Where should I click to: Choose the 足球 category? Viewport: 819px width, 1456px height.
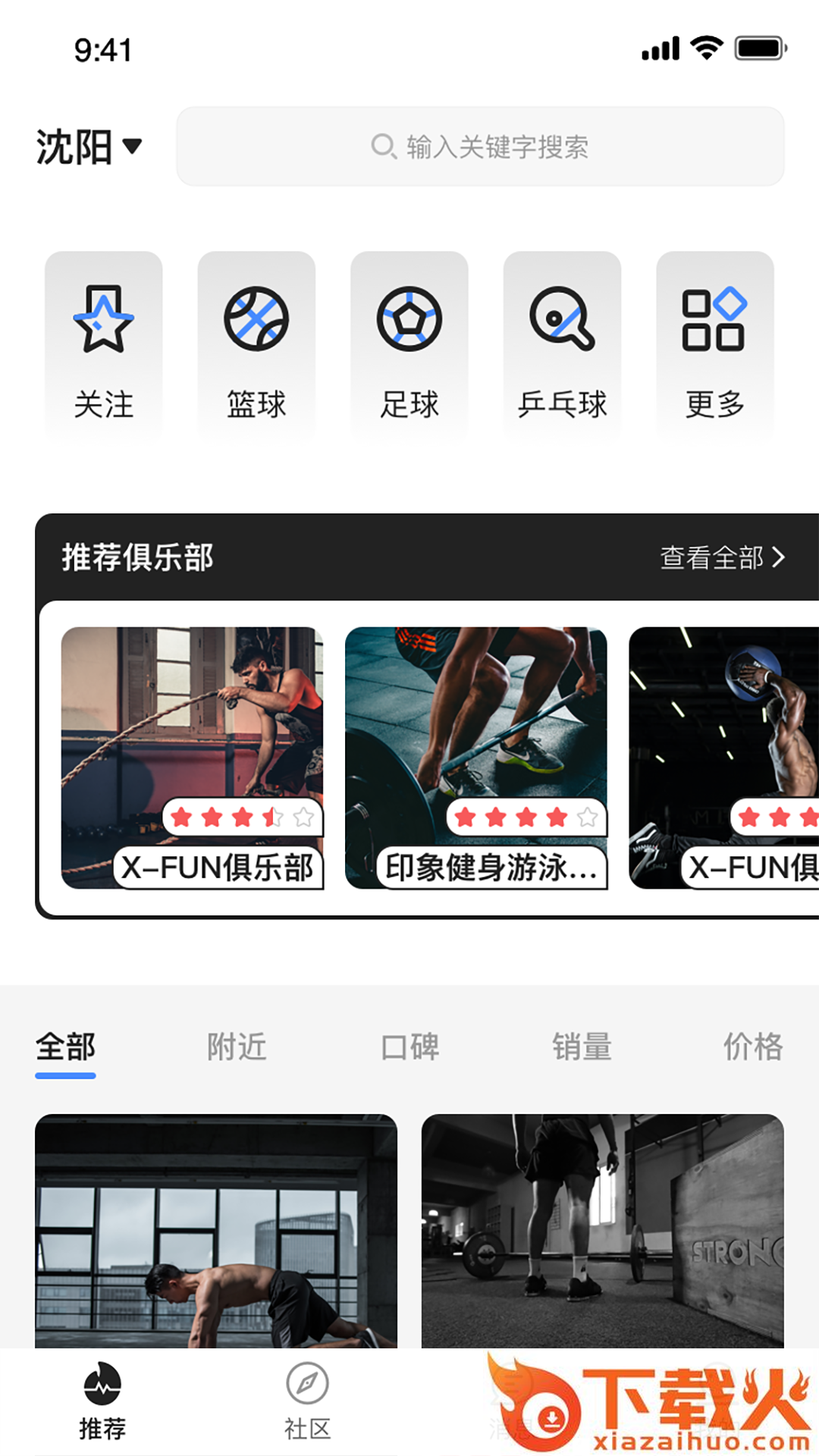pyautogui.click(x=409, y=345)
